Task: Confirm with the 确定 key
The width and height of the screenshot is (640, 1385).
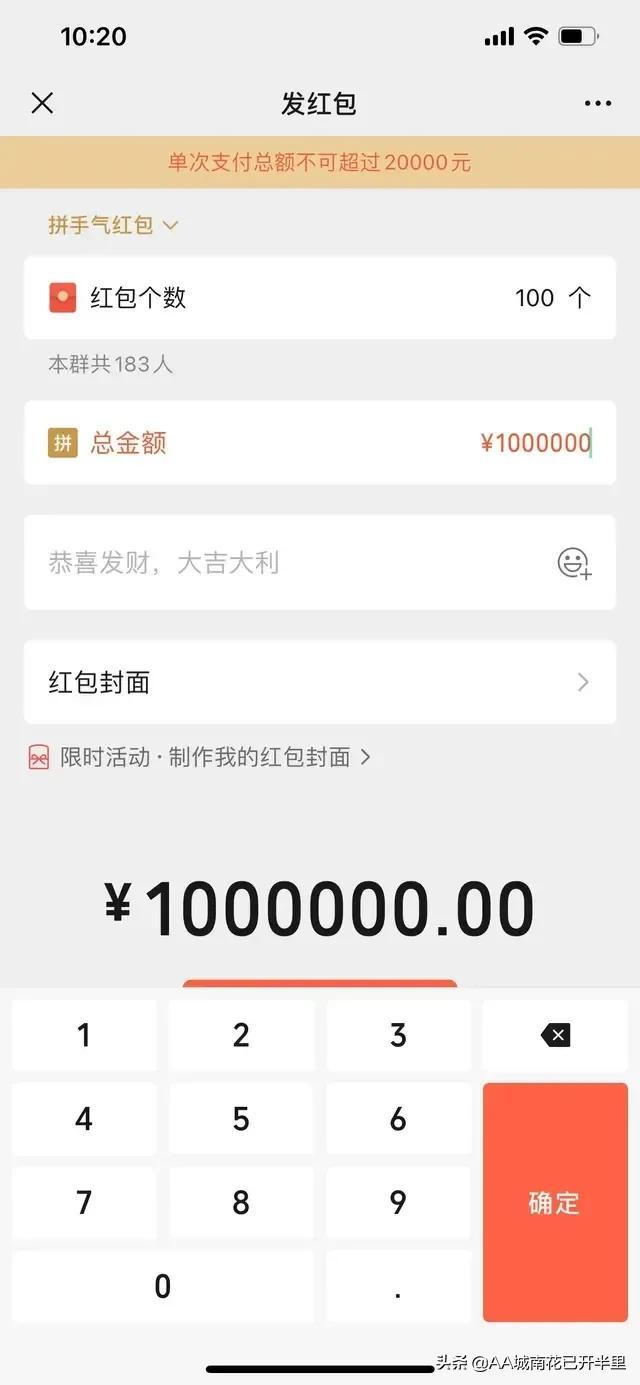Action: (x=555, y=1202)
